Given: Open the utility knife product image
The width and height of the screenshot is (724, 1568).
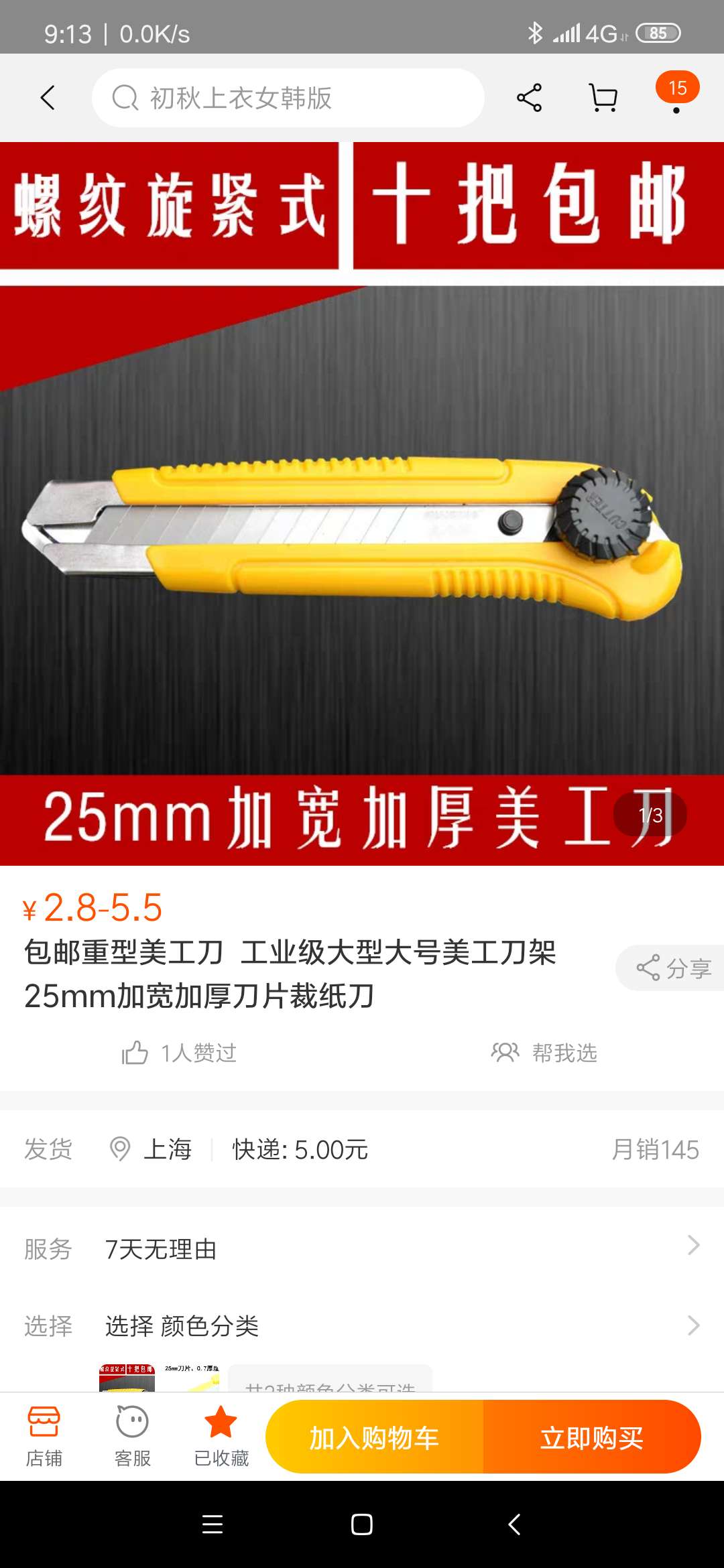Looking at the screenshot, I should pyautogui.click(x=362, y=503).
